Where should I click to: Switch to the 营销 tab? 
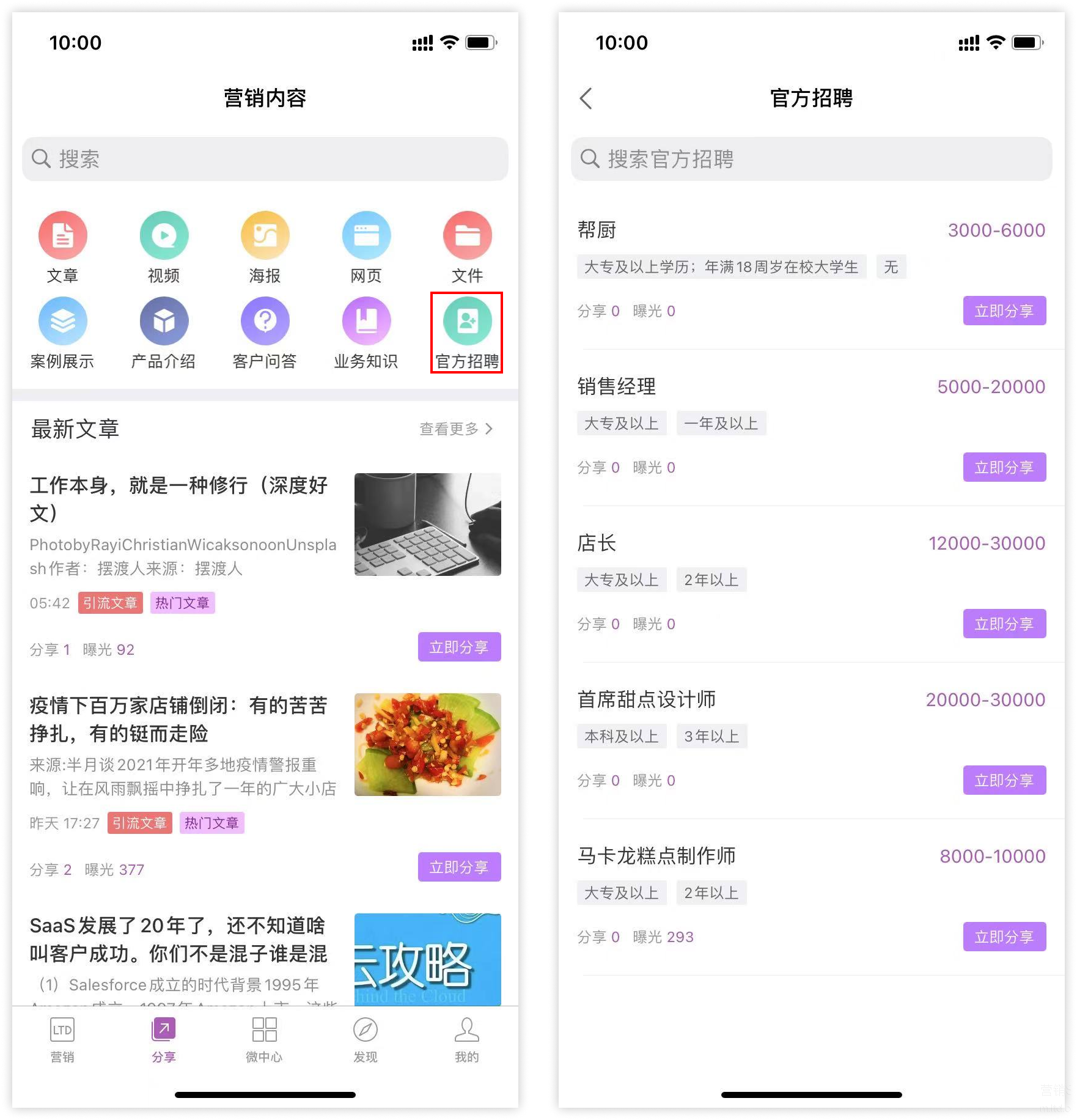pos(62,1039)
